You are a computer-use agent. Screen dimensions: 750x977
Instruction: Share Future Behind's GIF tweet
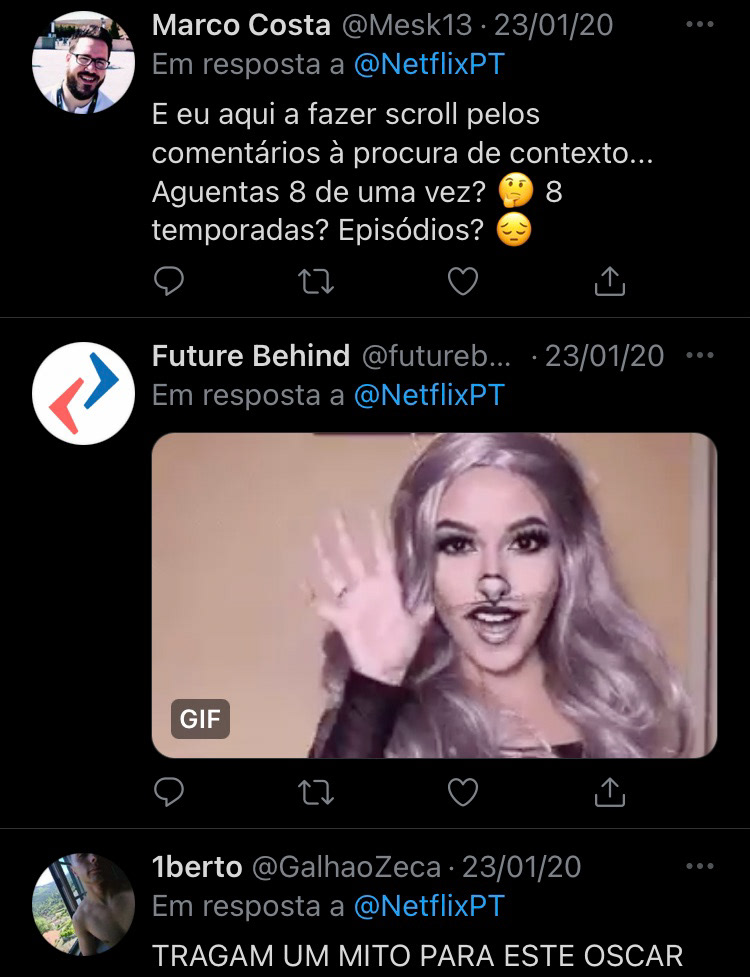[609, 793]
